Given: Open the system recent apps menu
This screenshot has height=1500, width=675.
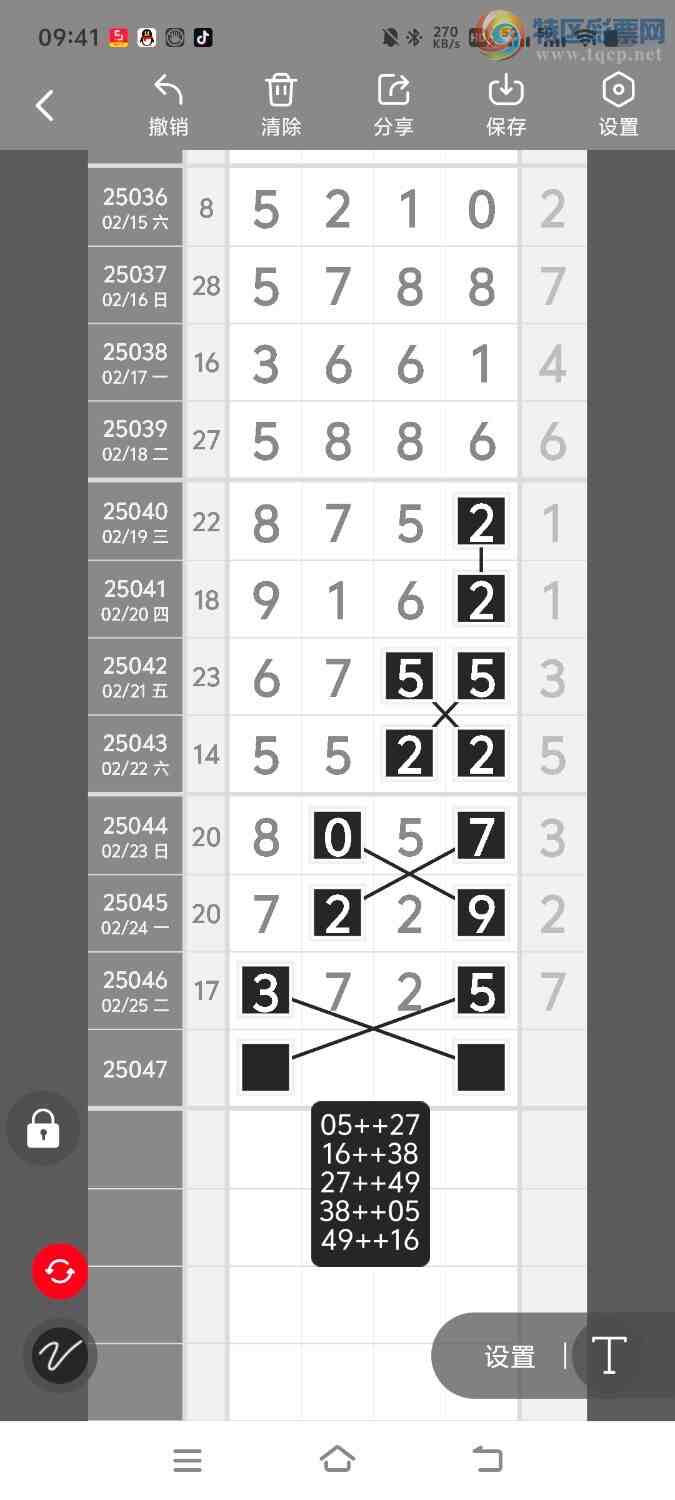Looking at the screenshot, I should (187, 1460).
